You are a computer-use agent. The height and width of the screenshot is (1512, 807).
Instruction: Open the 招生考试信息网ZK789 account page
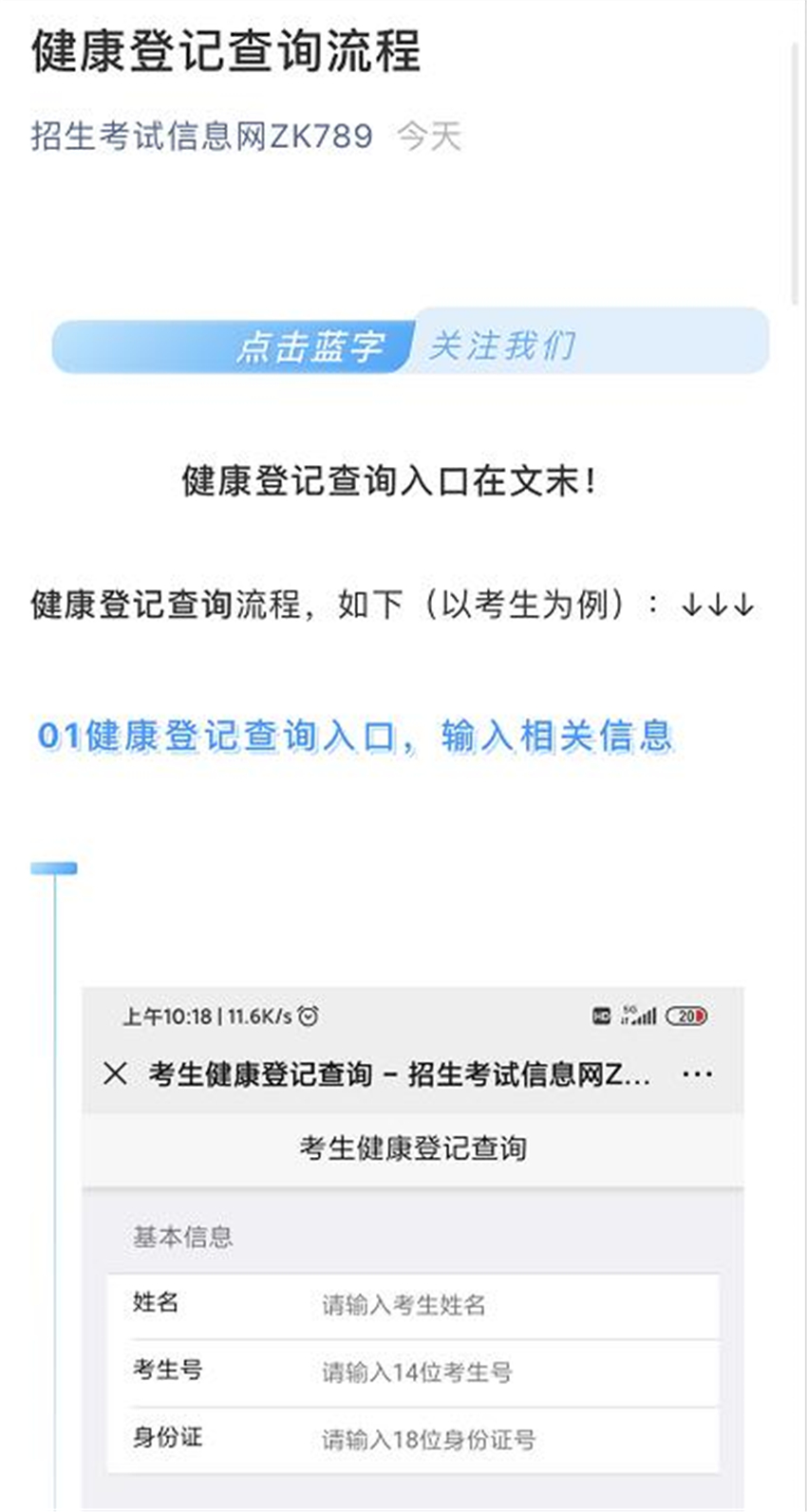pyautogui.click(x=201, y=136)
